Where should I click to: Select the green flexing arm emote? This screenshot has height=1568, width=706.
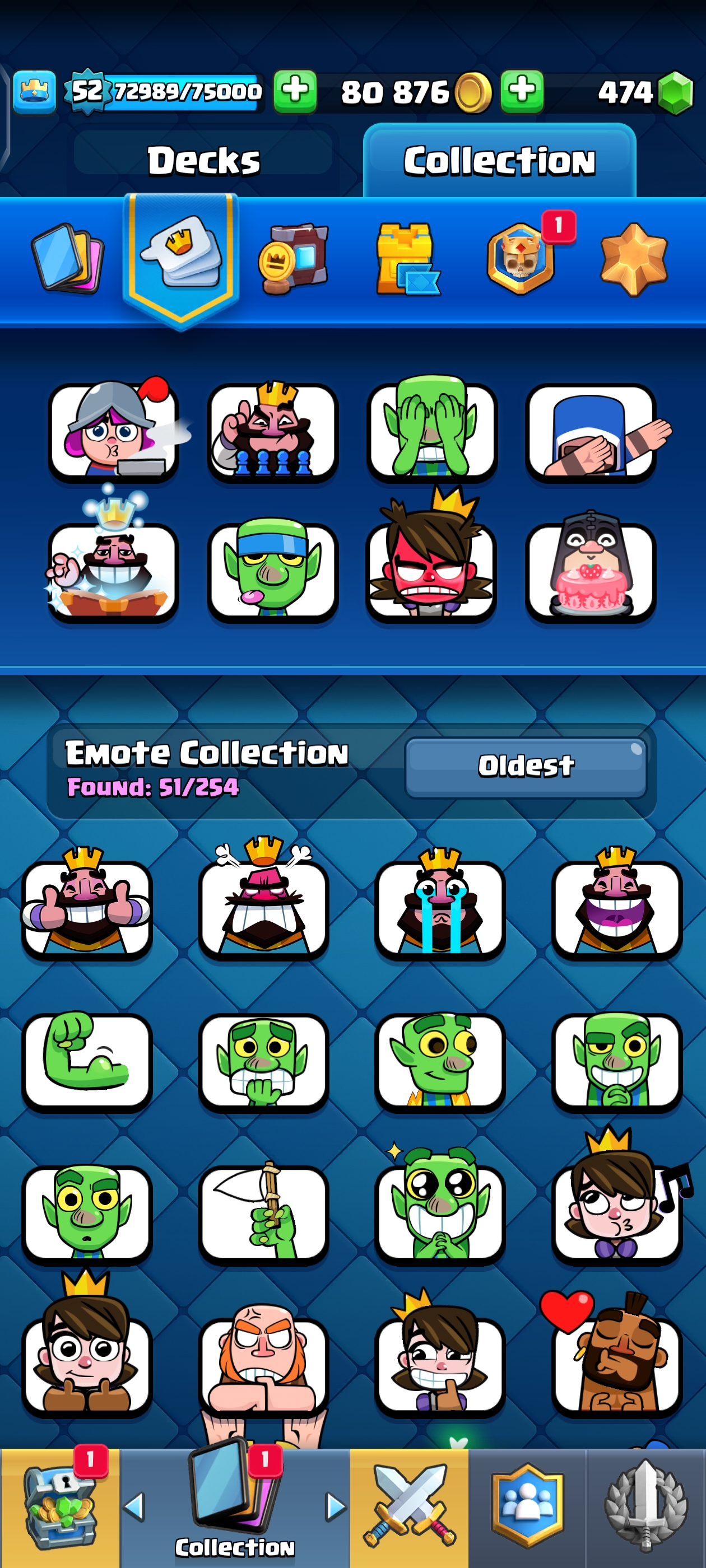[87, 1060]
